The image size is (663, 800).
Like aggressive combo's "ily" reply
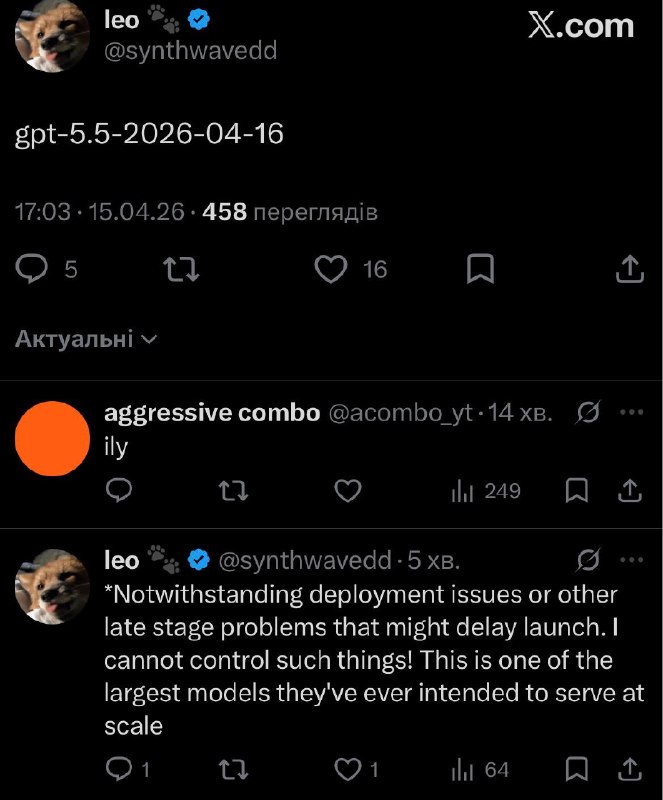347,491
